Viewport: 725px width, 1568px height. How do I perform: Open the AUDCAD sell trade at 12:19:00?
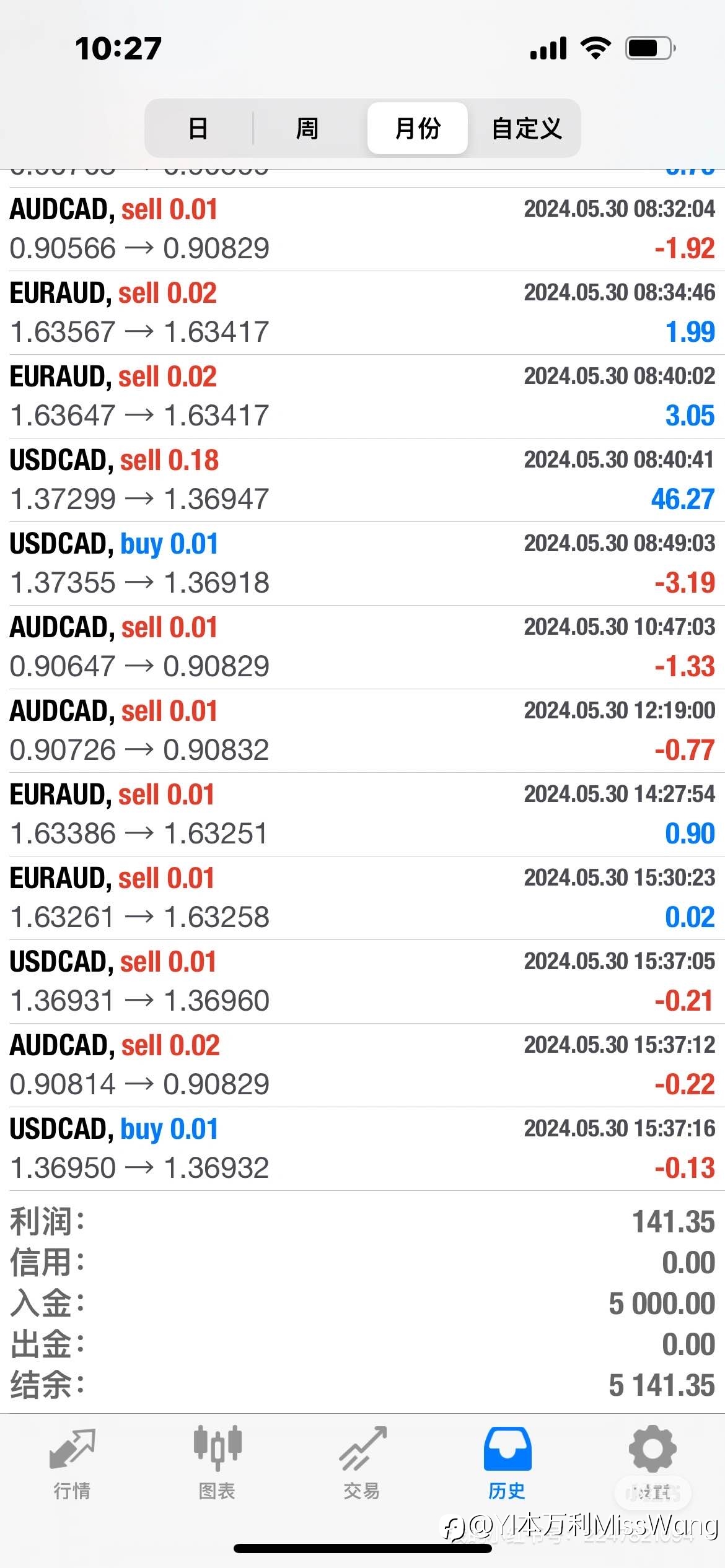click(362, 731)
